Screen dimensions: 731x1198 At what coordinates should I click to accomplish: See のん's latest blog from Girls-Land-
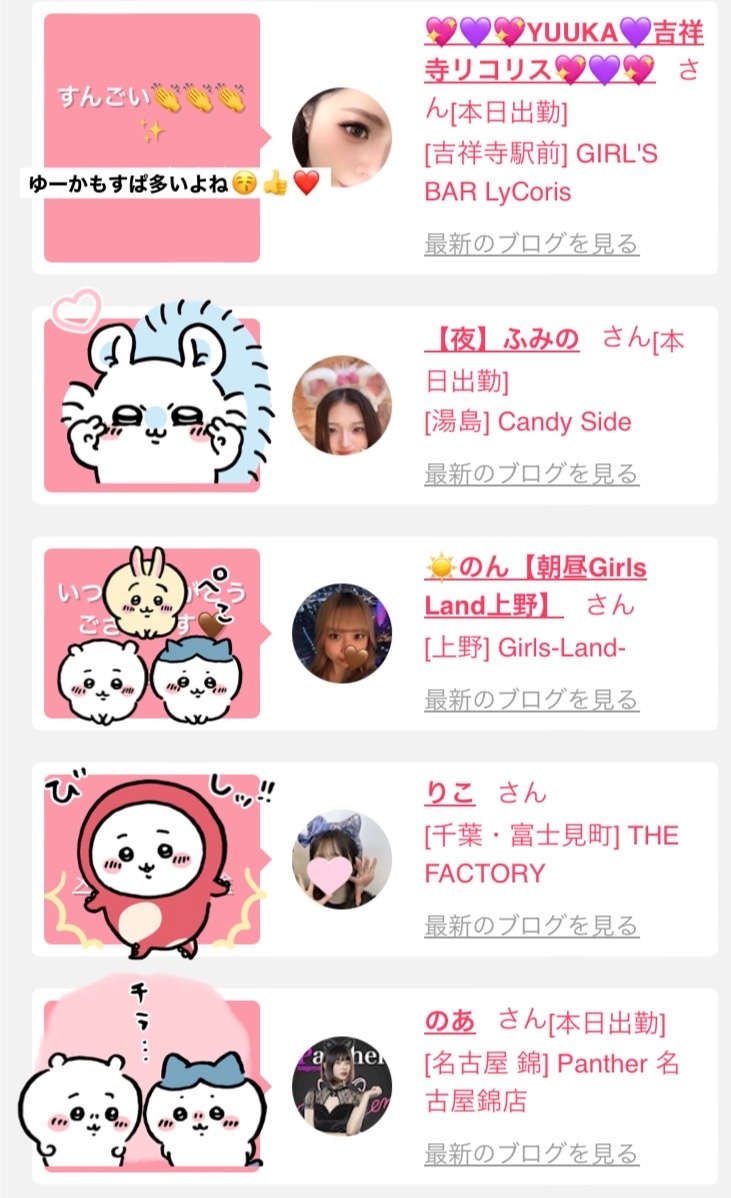pyautogui.click(x=531, y=699)
